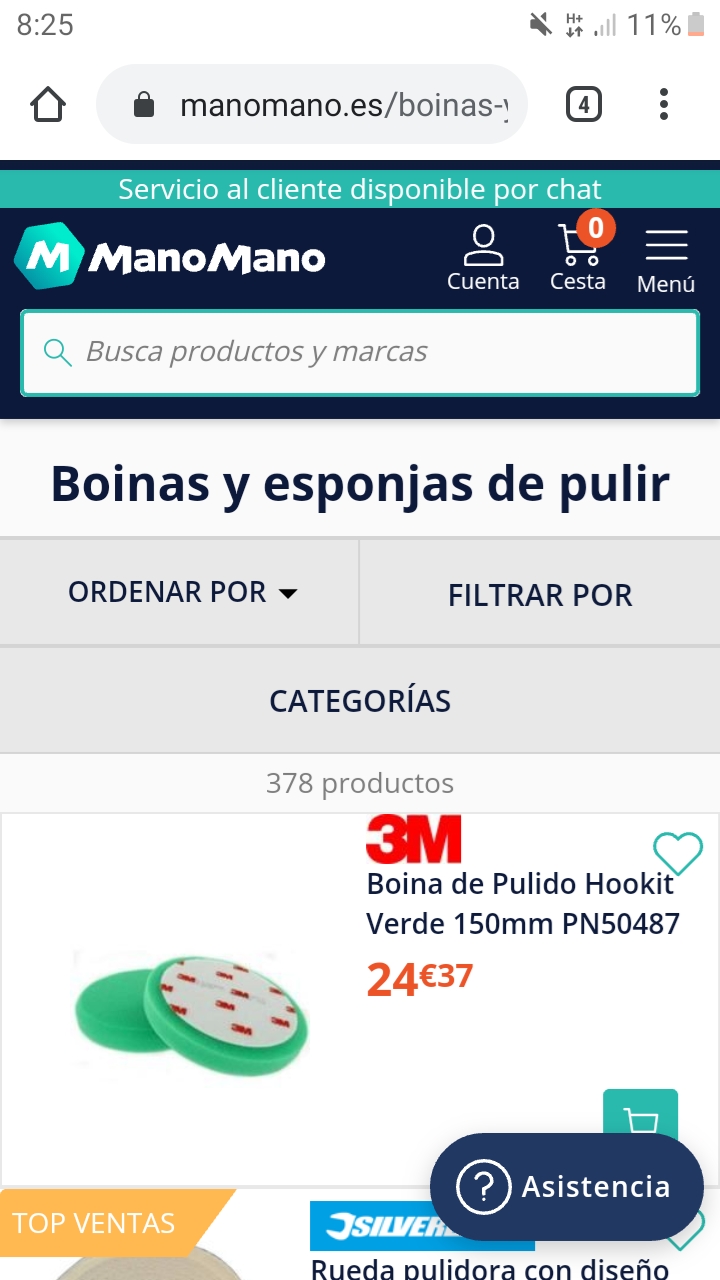Open the Menú hamburger menu
720x1280 pixels.
666,260
